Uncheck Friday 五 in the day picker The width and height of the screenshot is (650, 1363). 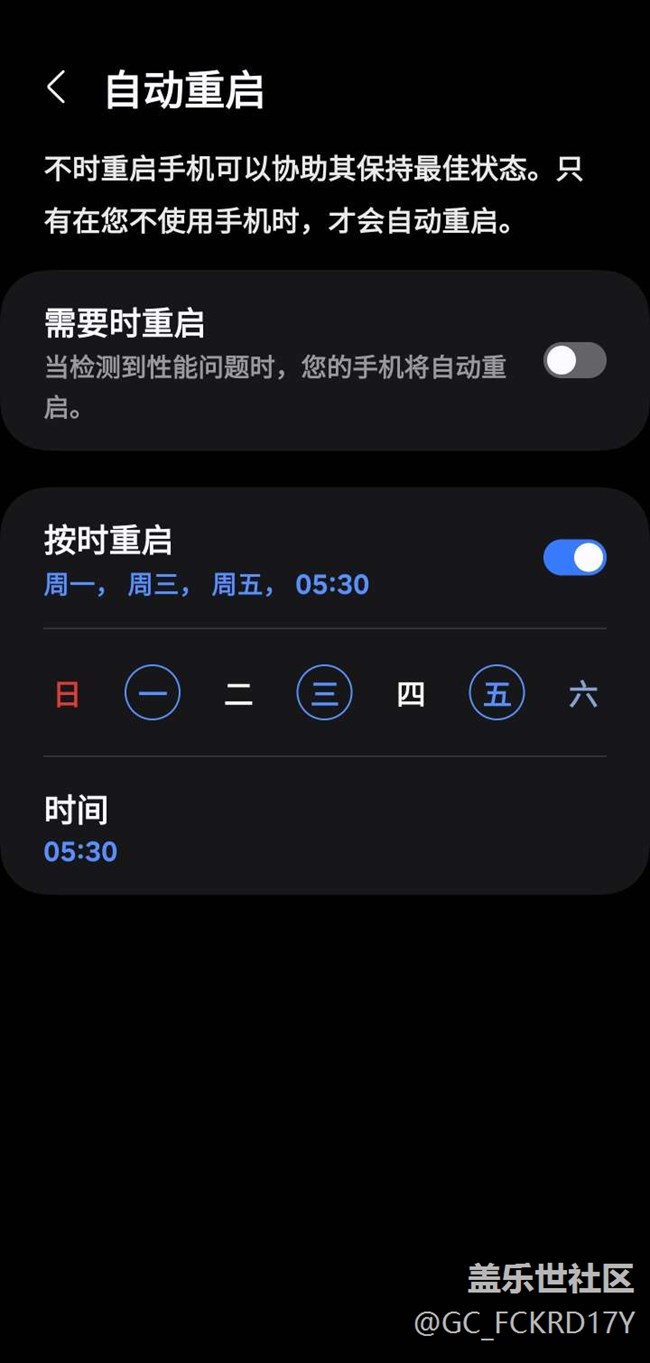click(497, 693)
